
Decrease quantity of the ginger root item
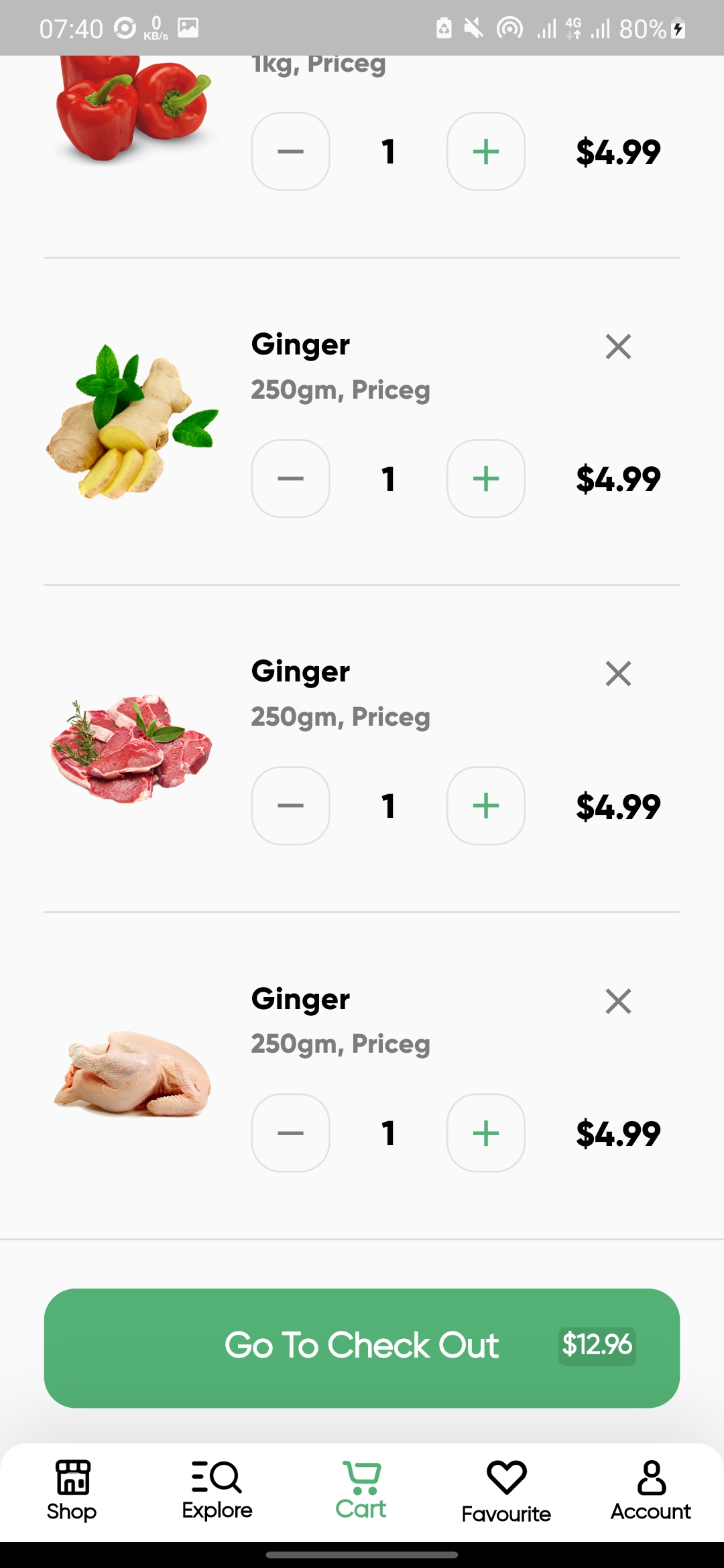(x=290, y=478)
